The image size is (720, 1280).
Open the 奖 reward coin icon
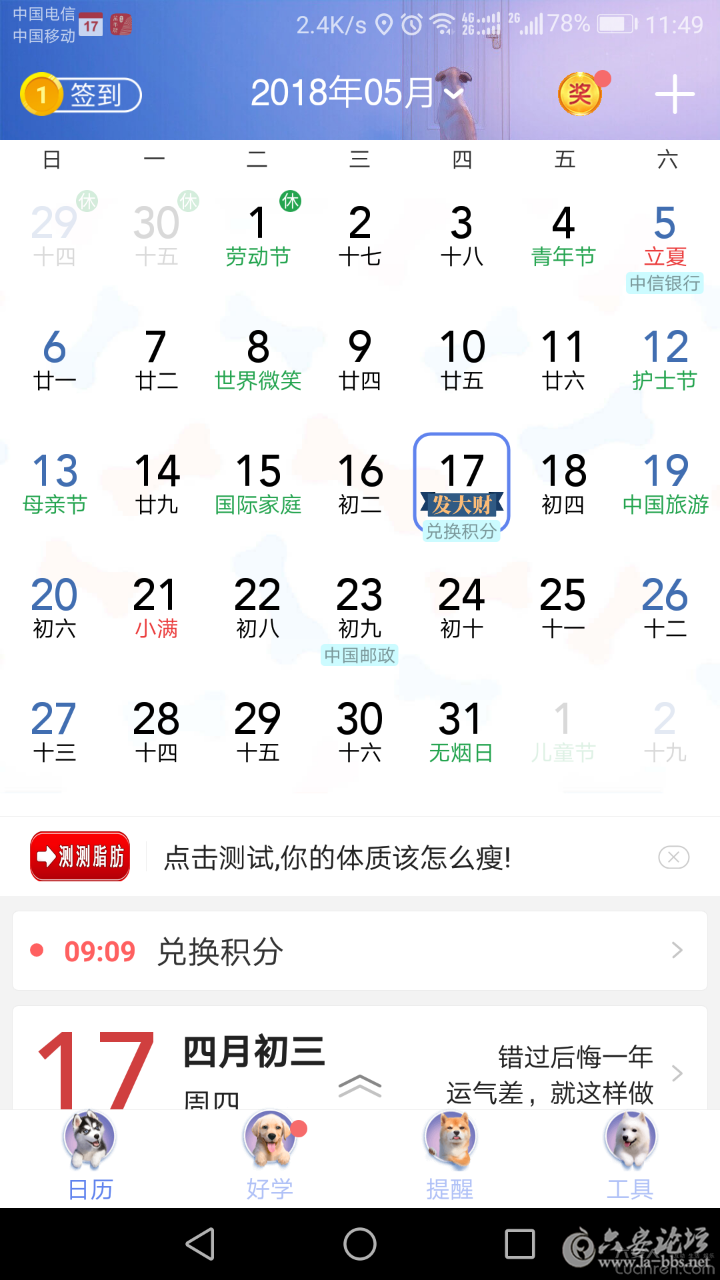point(580,95)
